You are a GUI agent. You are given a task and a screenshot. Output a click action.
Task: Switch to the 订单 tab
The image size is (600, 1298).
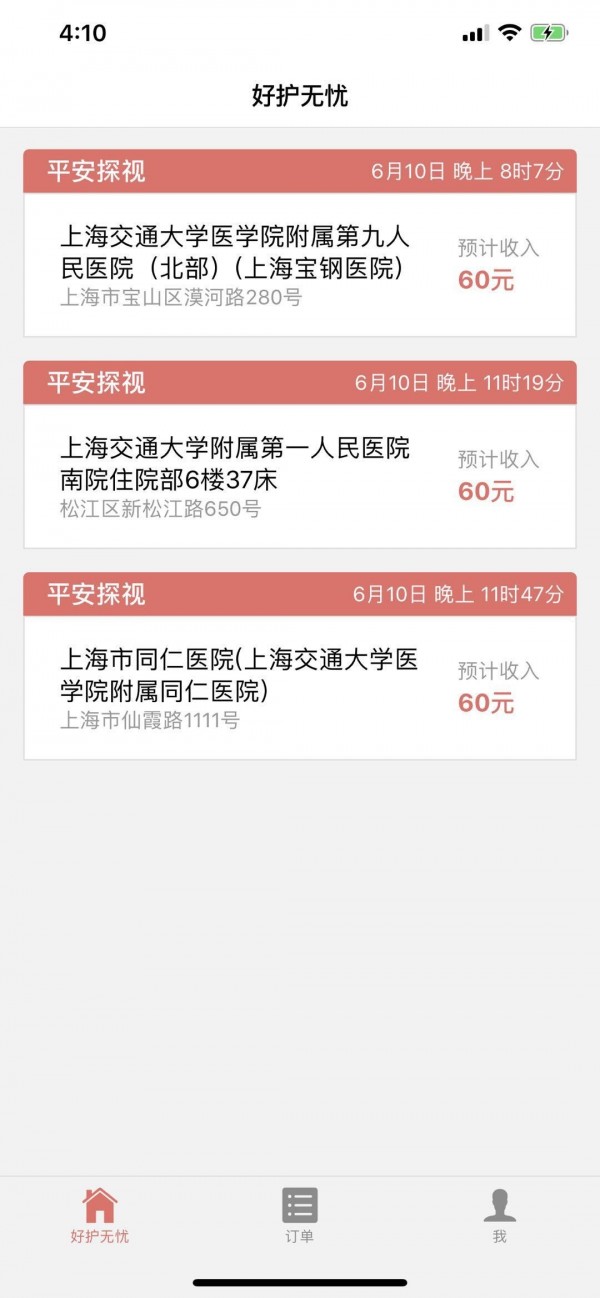299,1214
